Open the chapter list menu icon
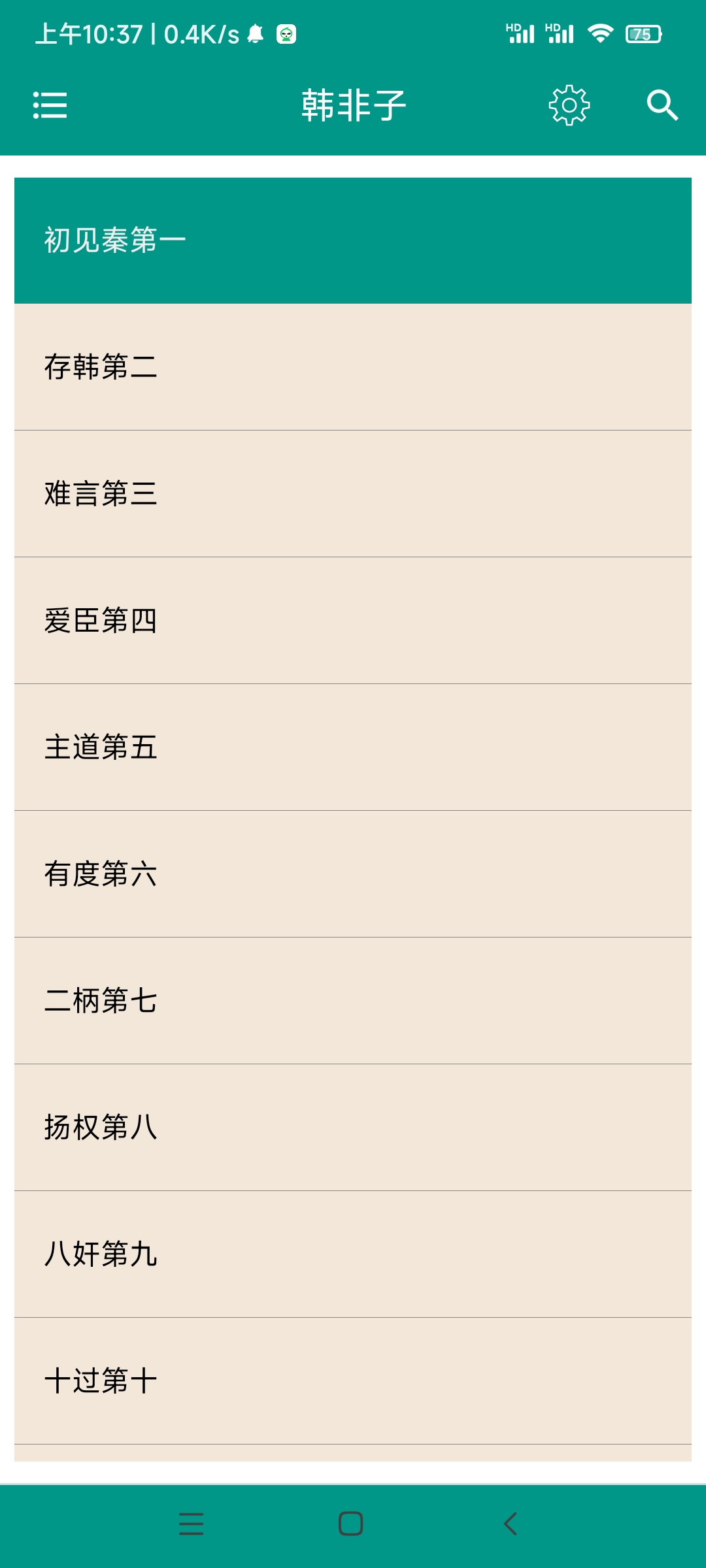Image resolution: width=706 pixels, height=1568 pixels. tap(50, 105)
